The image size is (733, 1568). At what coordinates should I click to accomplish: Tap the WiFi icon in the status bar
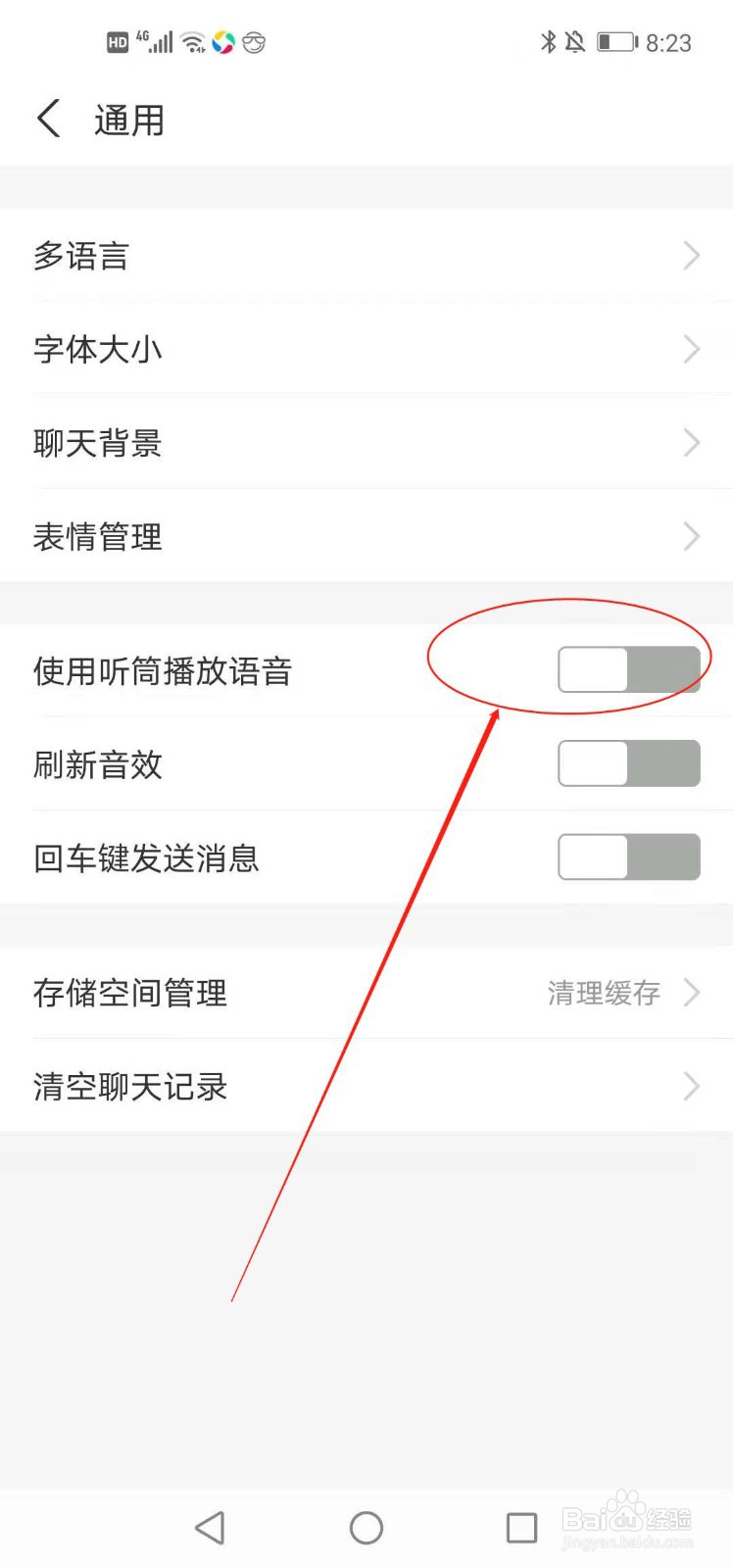[192, 41]
